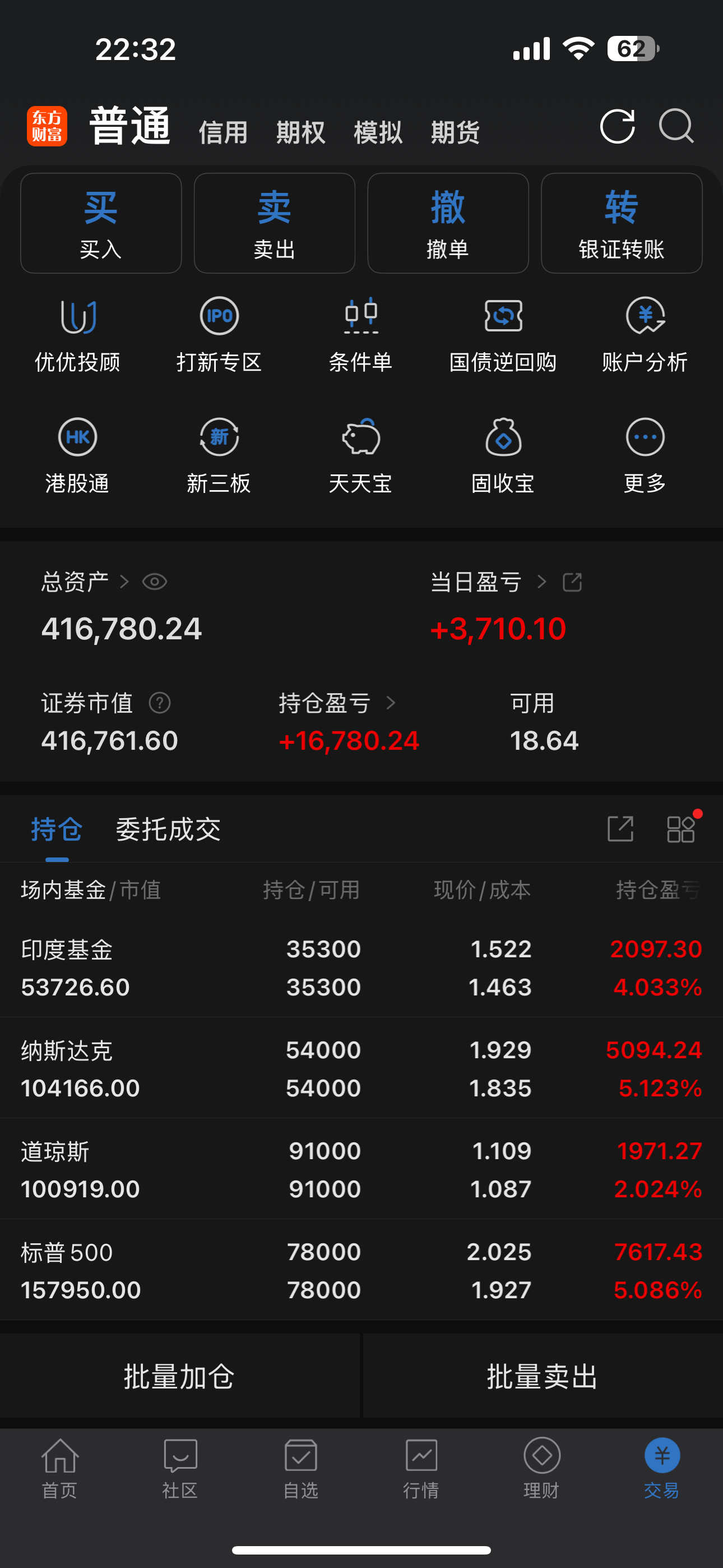This screenshot has height=1568, width=723.
Task: Tap the 卖出 sell button
Action: (275, 223)
